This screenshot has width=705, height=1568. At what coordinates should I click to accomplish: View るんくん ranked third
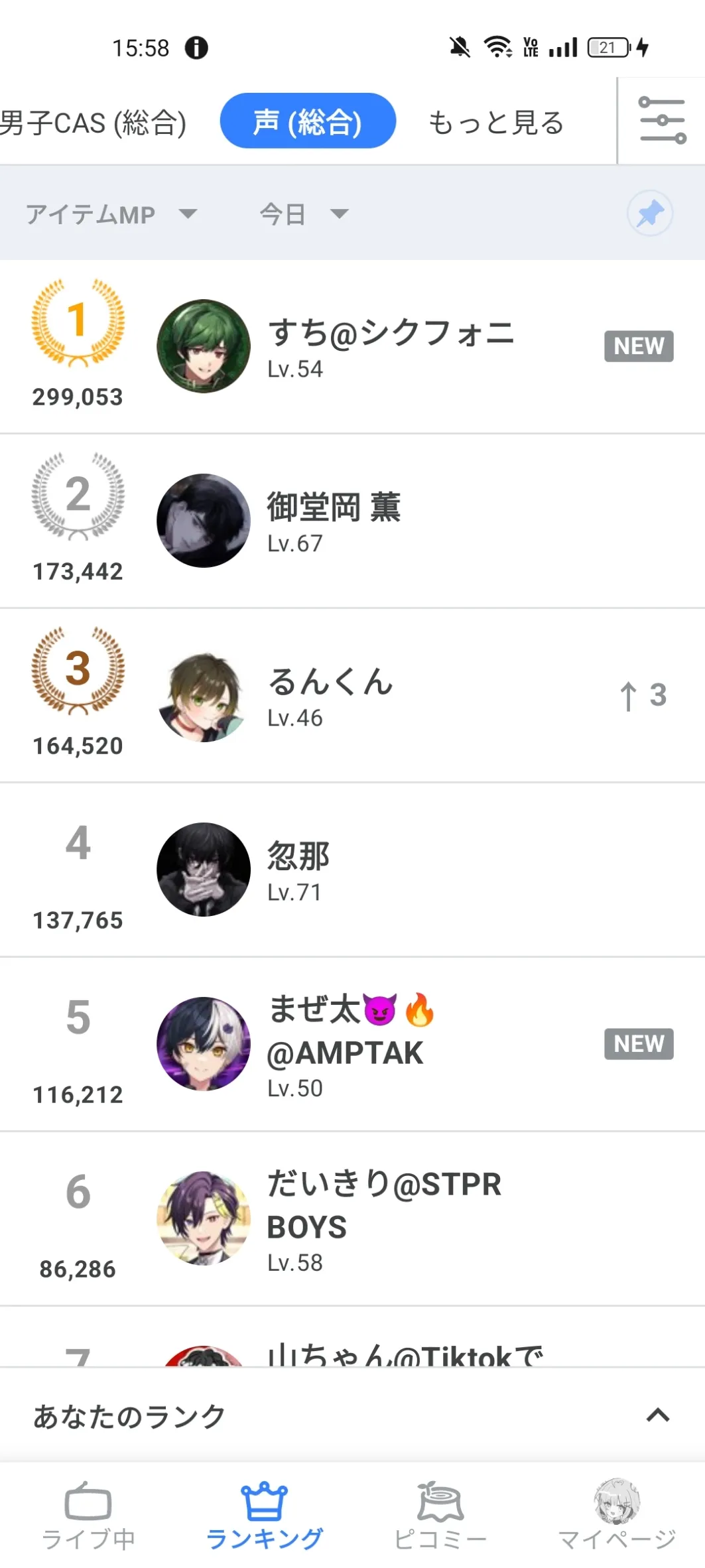(352, 695)
